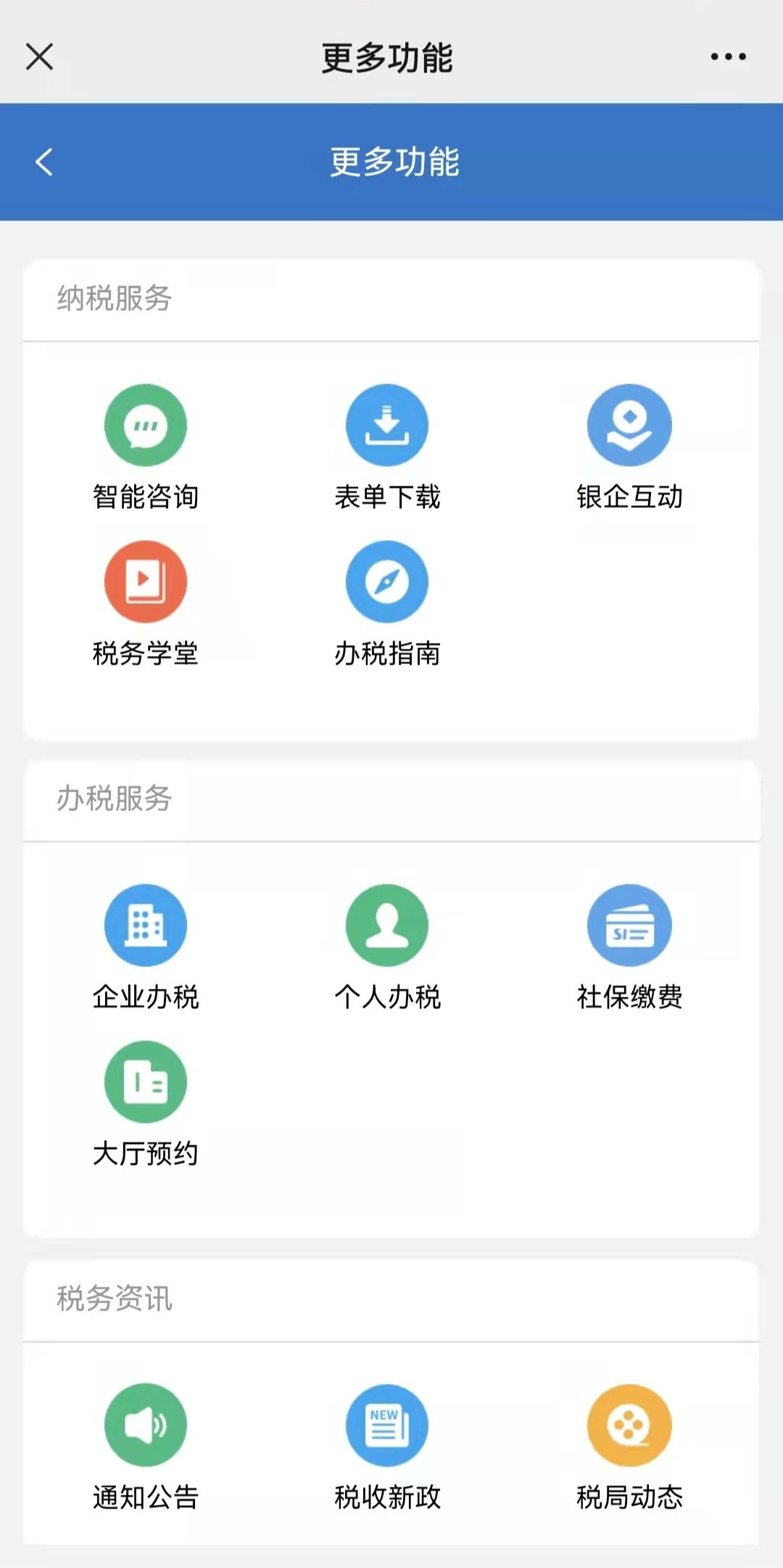Open the three-dot overflow menu
The image size is (783, 1568).
[728, 57]
